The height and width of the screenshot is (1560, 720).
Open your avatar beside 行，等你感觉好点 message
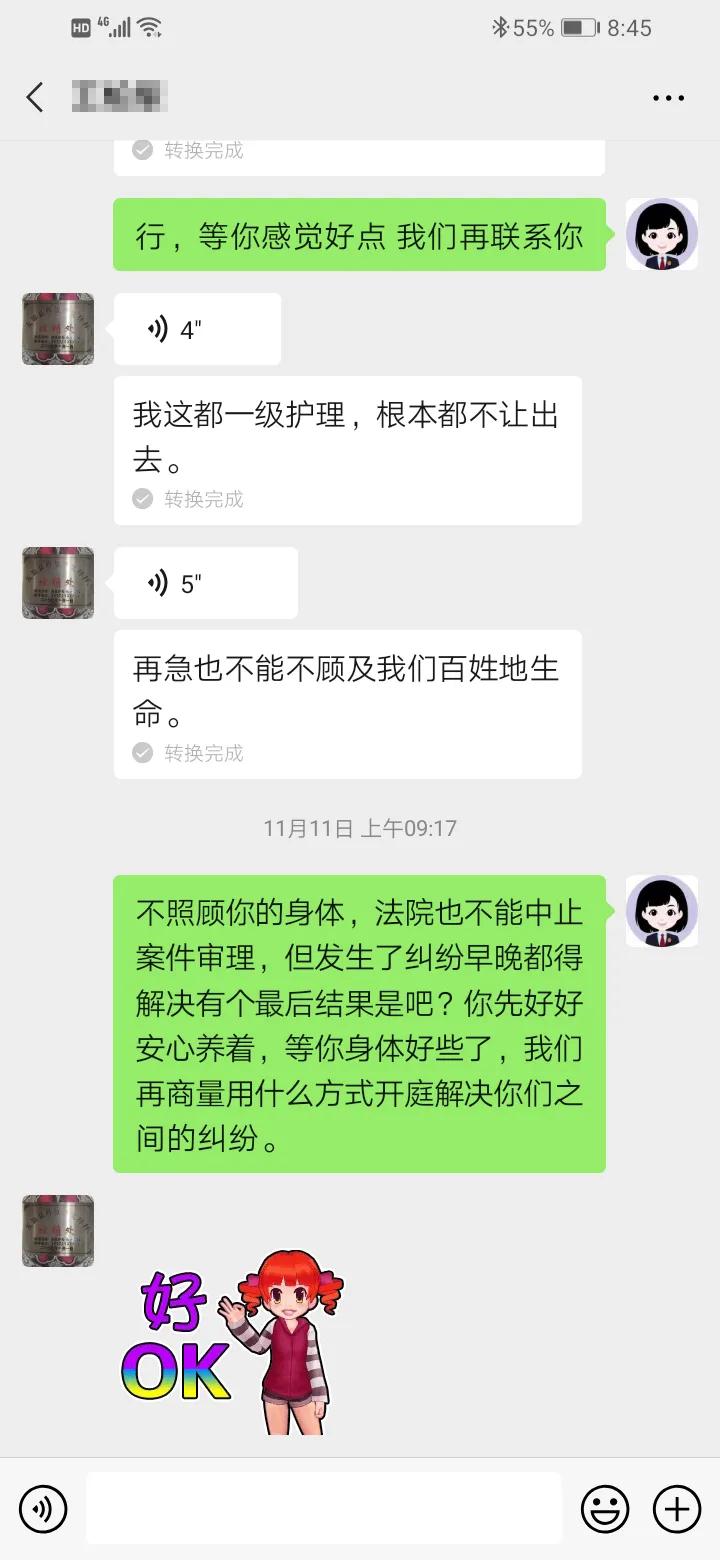661,234
